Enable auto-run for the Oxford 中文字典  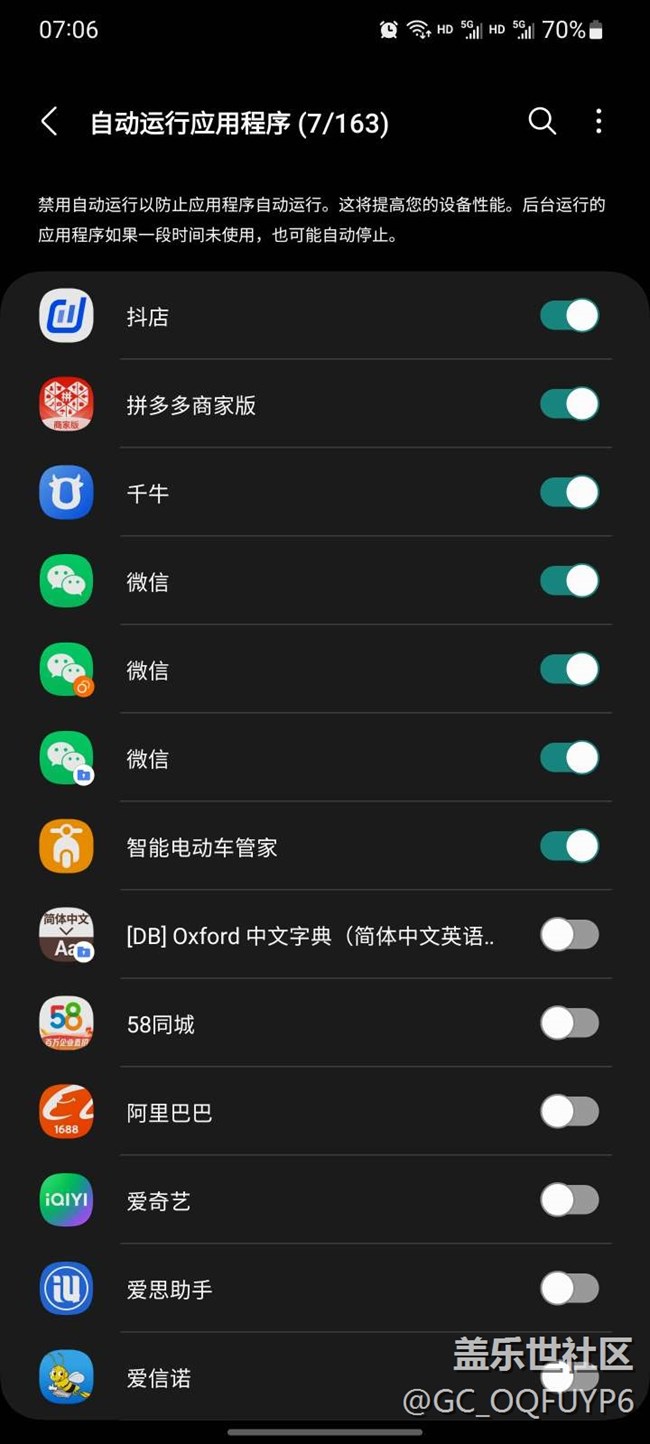pyautogui.click(x=569, y=935)
